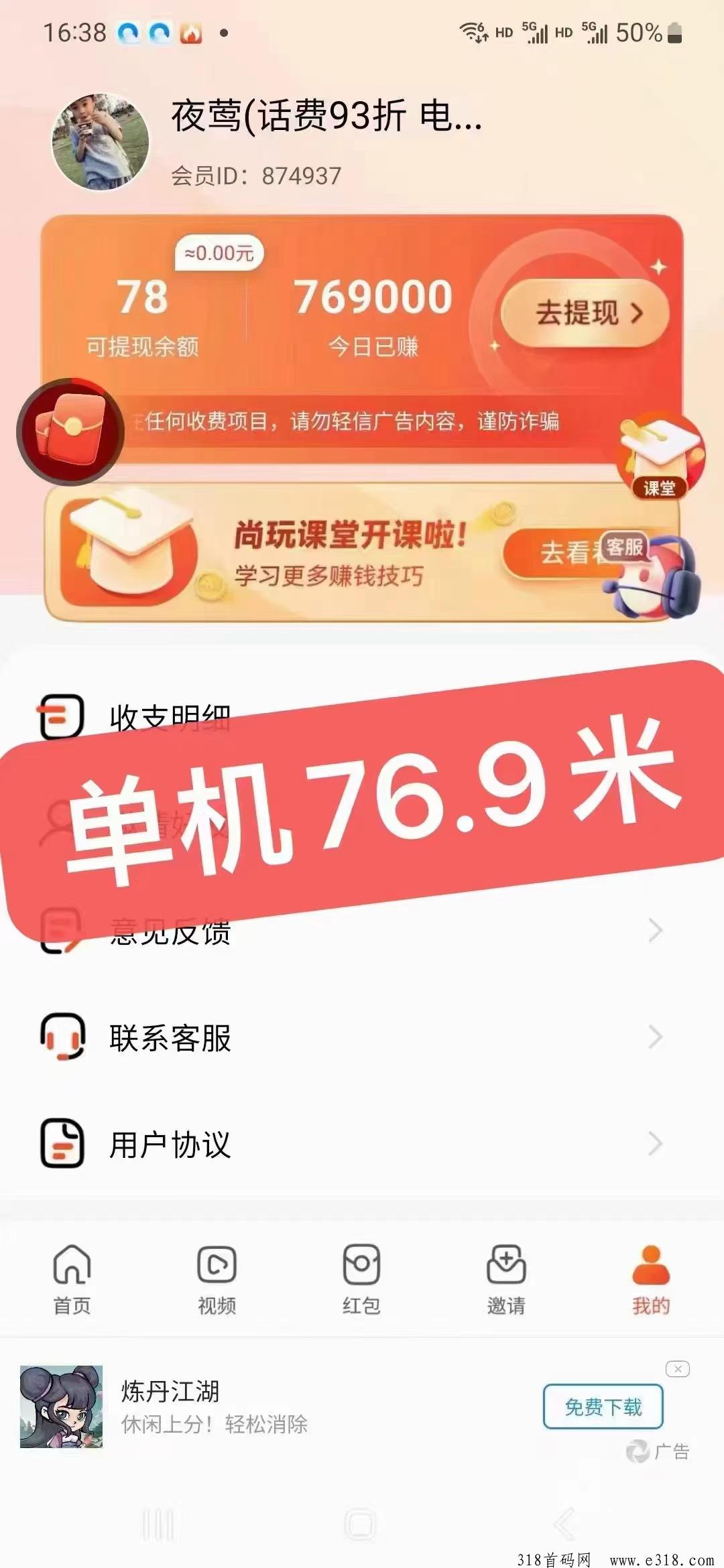This screenshot has width=724, height=1568.
Task: Open the 联系客服 row
Action: point(349,1037)
